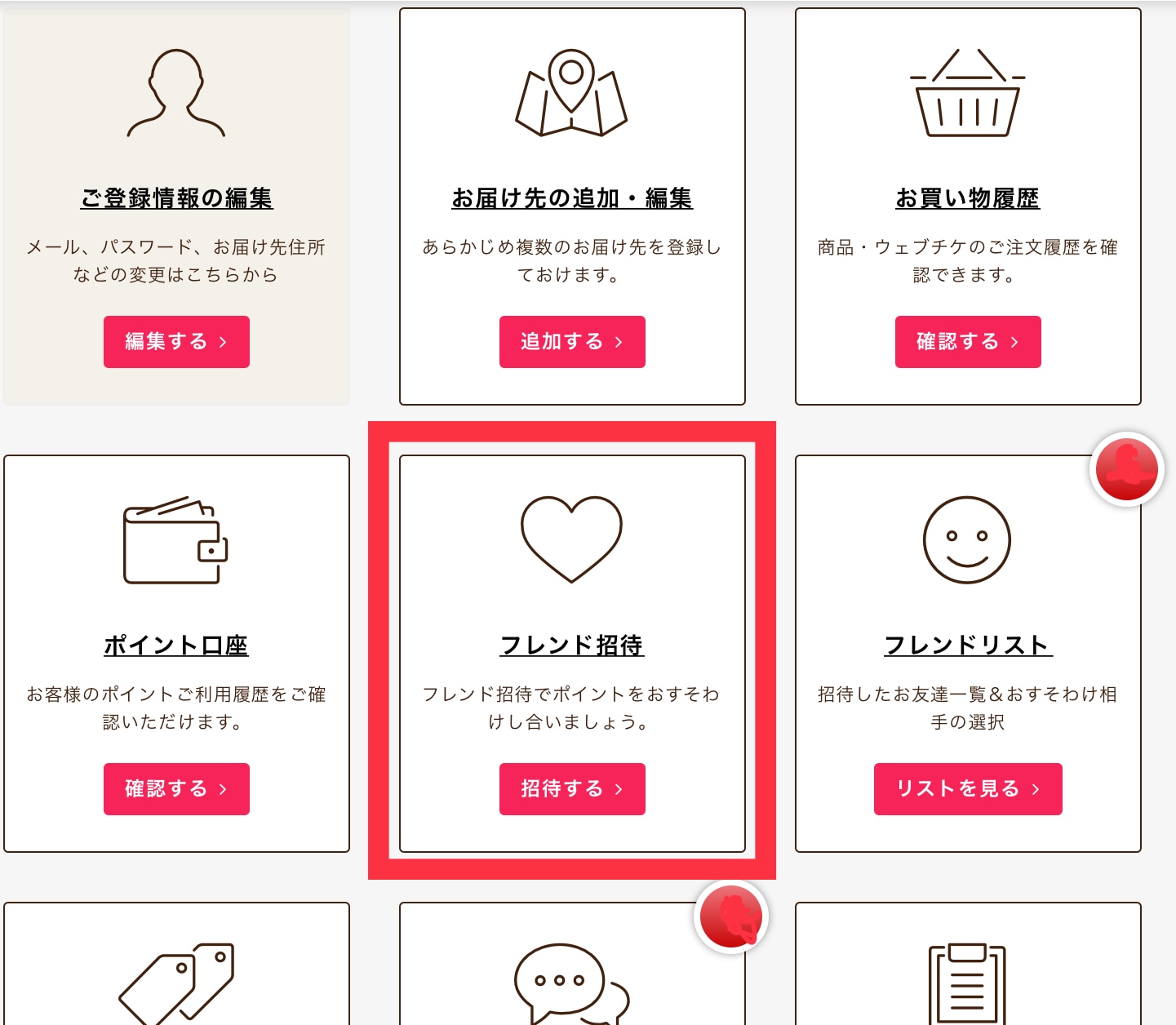The width and height of the screenshot is (1176, 1025).
Task: Open お買い物履歴 link
Action: [967, 198]
